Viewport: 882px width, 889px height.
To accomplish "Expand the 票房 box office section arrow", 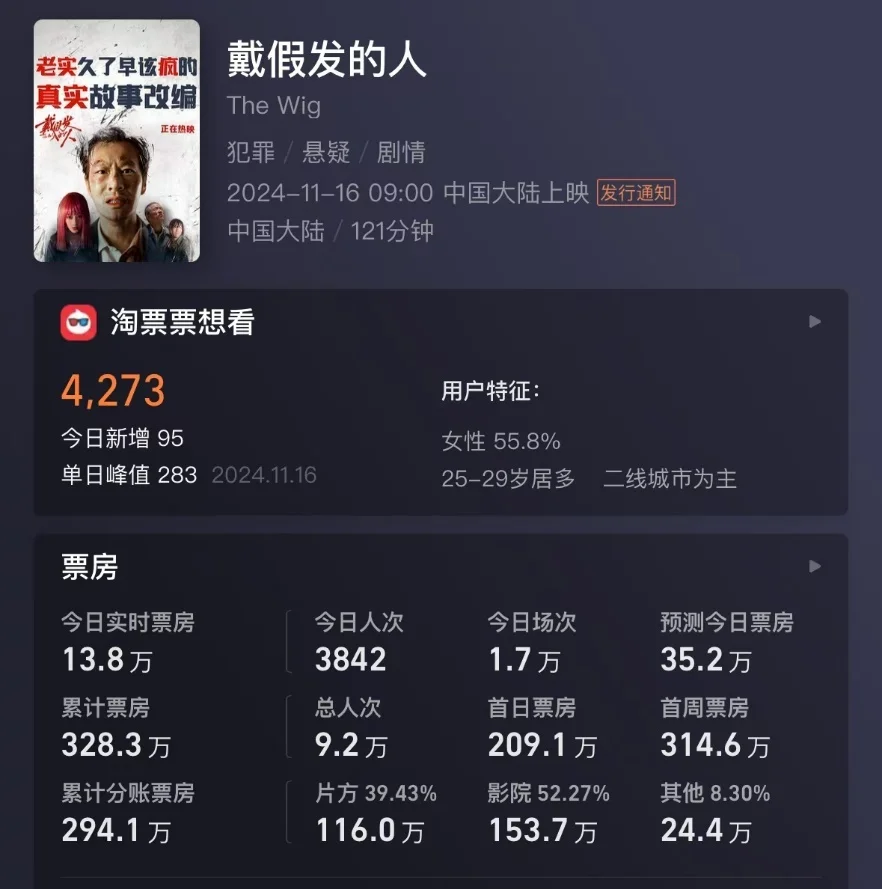I will [x=815, y=566].
